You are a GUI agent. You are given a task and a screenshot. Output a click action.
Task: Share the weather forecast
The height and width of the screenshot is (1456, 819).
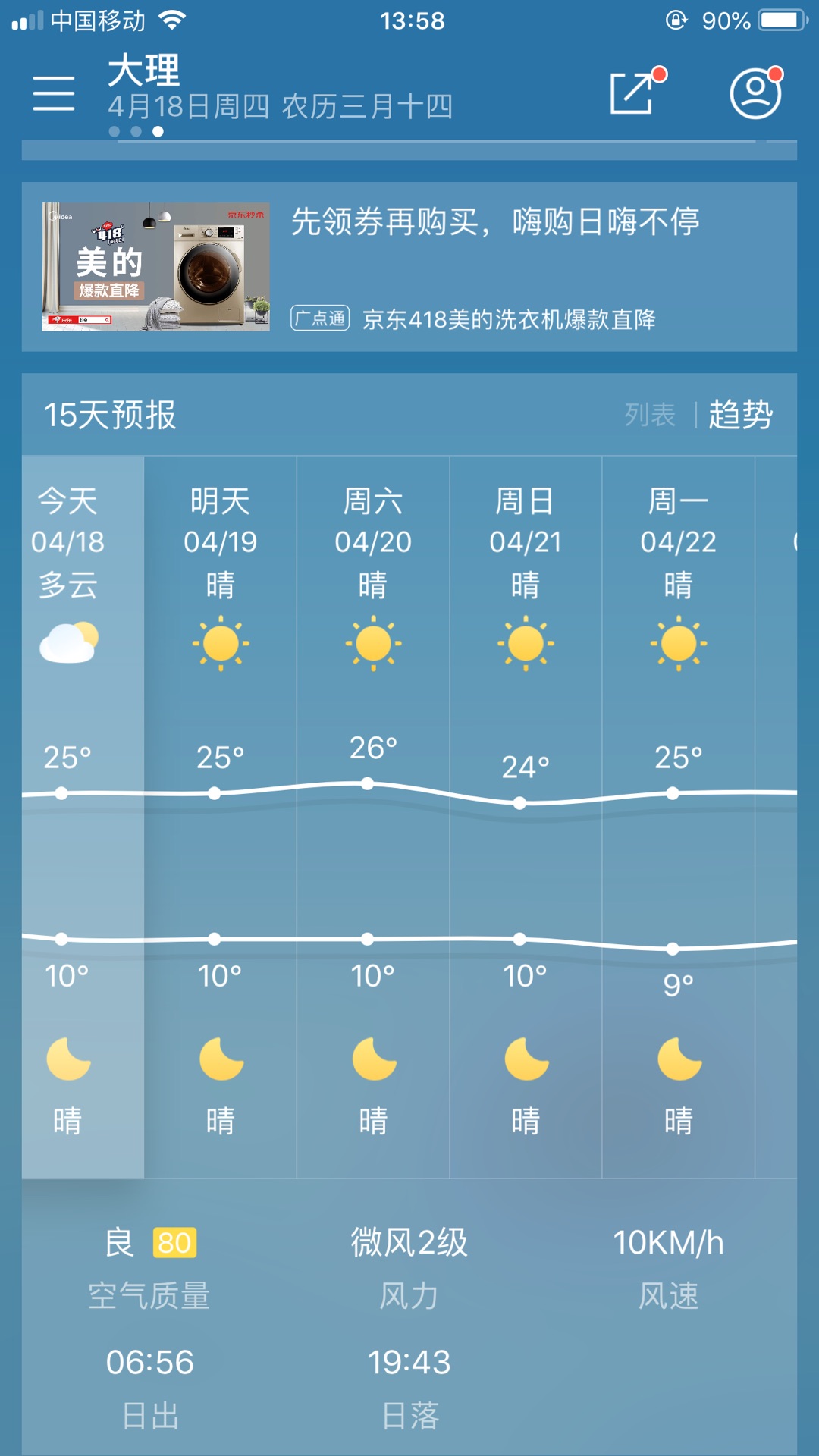[634, 93]
